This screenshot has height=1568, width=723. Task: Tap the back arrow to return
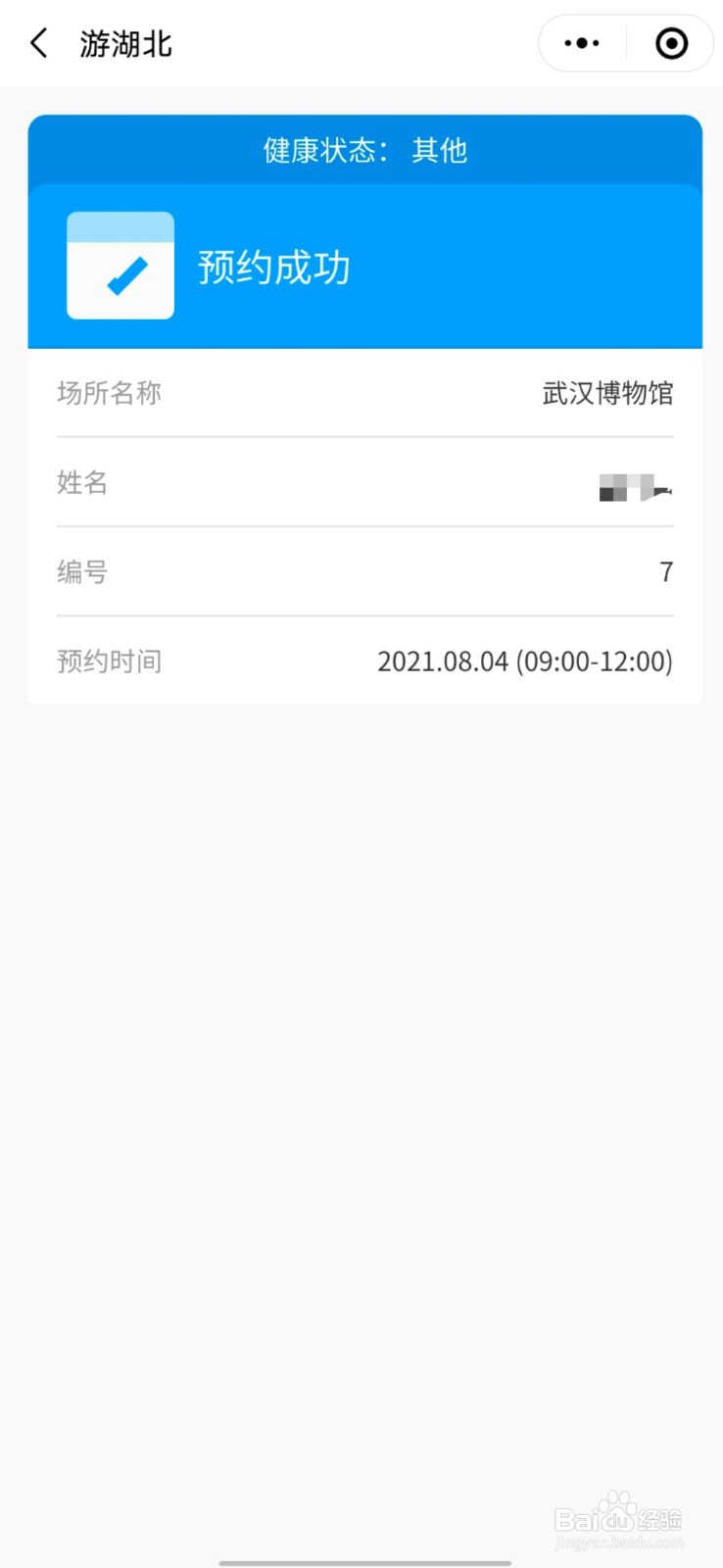click(x=37, y=43)
